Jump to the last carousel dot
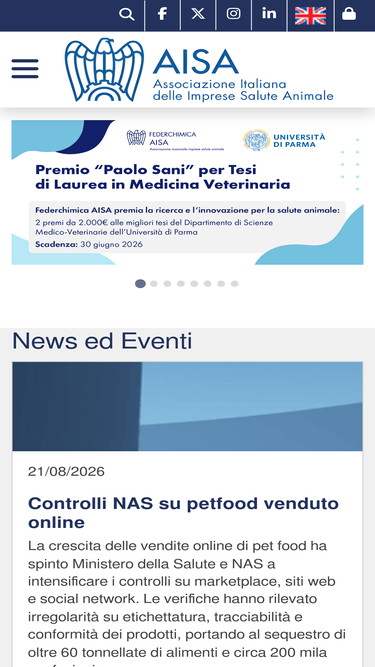The width and height of the screenshot is (375, 667). 234,284
